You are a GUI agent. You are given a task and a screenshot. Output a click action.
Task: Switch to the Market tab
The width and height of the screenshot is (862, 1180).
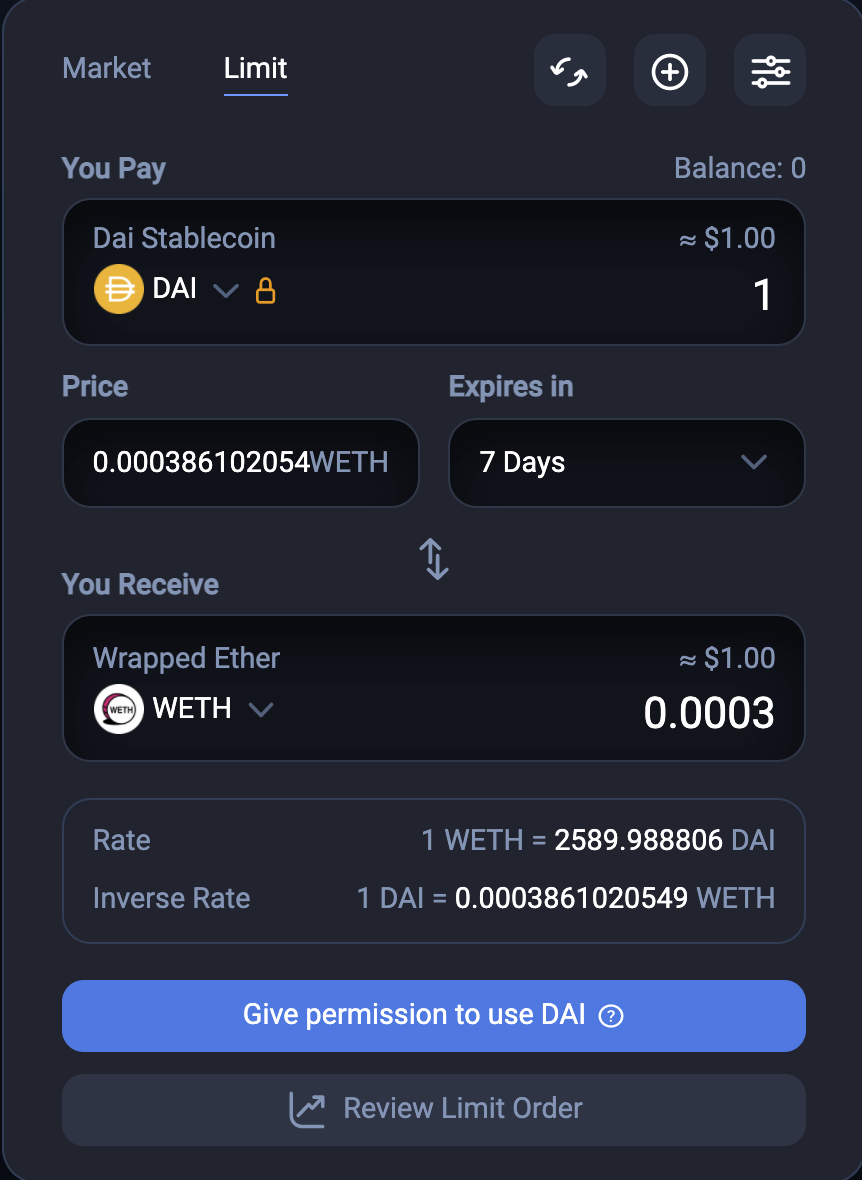click(x=106, y=69)
